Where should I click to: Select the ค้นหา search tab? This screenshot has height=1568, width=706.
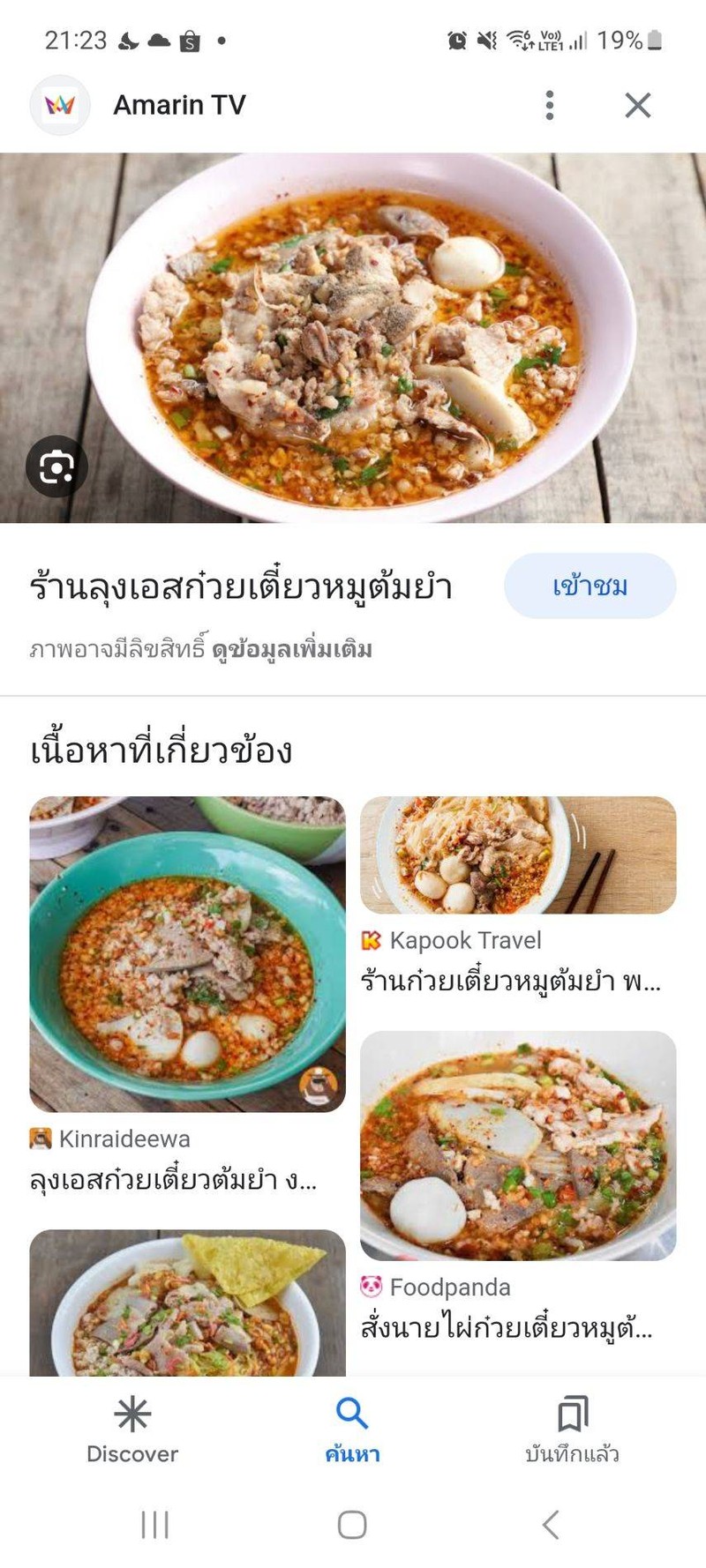point(352,1430)
